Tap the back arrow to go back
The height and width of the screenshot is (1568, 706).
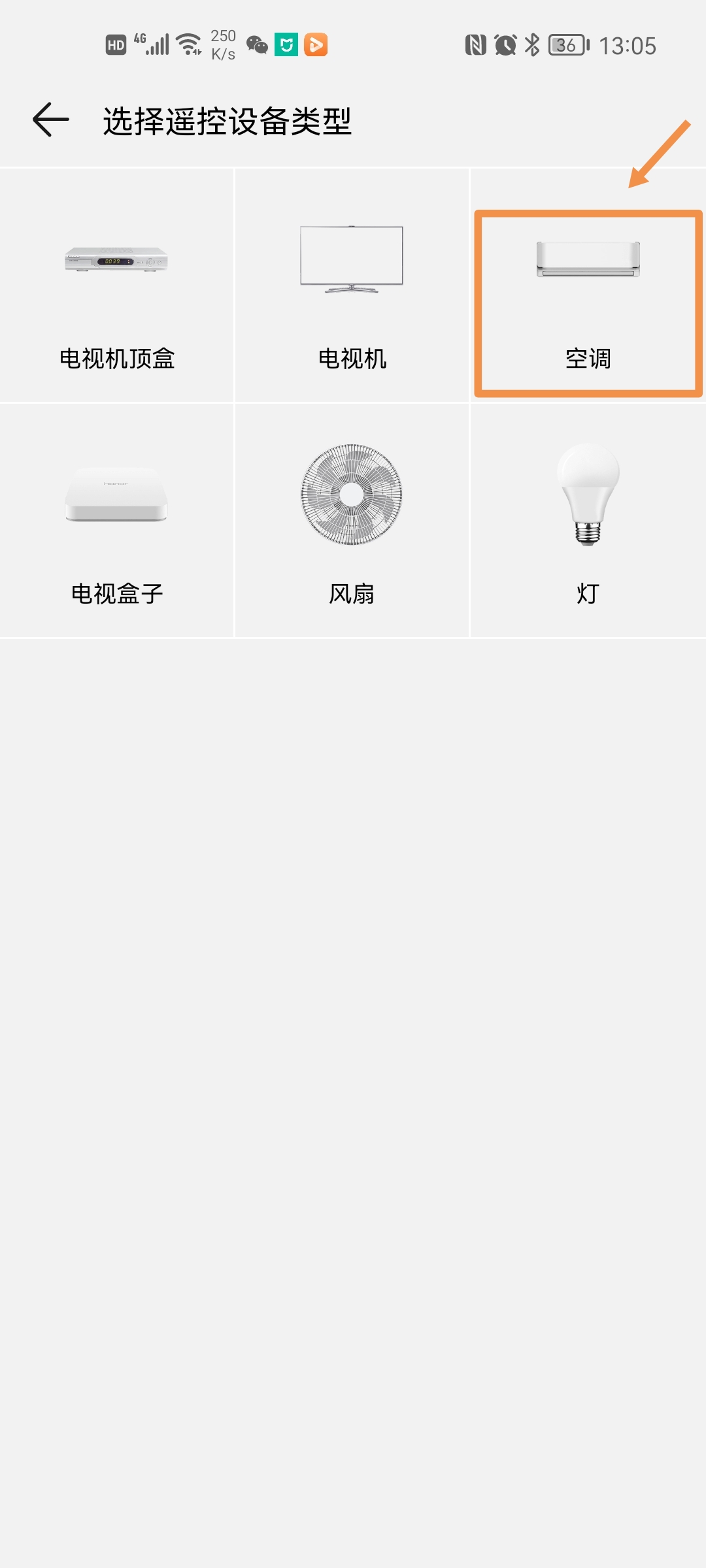[50, 120]
